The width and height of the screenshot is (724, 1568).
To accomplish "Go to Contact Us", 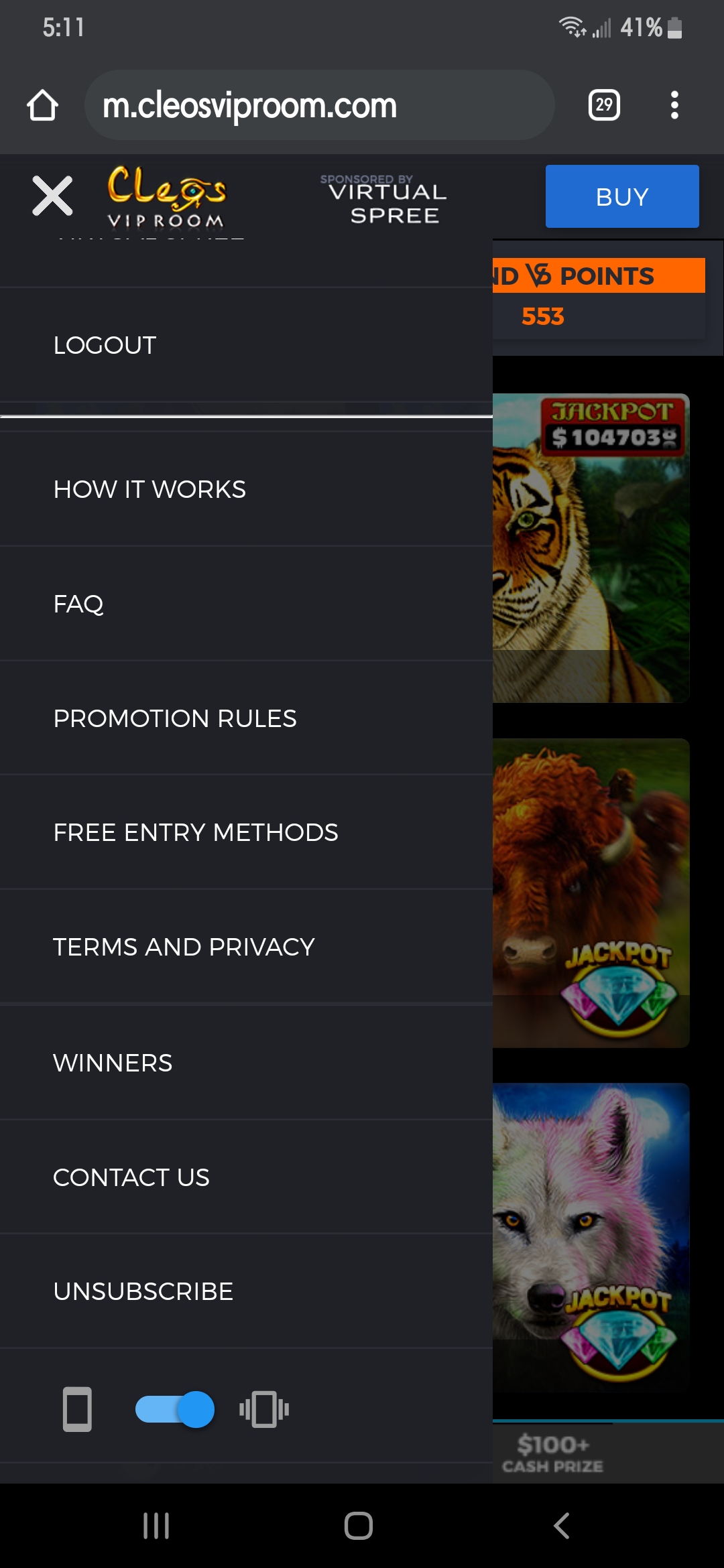I will [x=131, y=1178].
